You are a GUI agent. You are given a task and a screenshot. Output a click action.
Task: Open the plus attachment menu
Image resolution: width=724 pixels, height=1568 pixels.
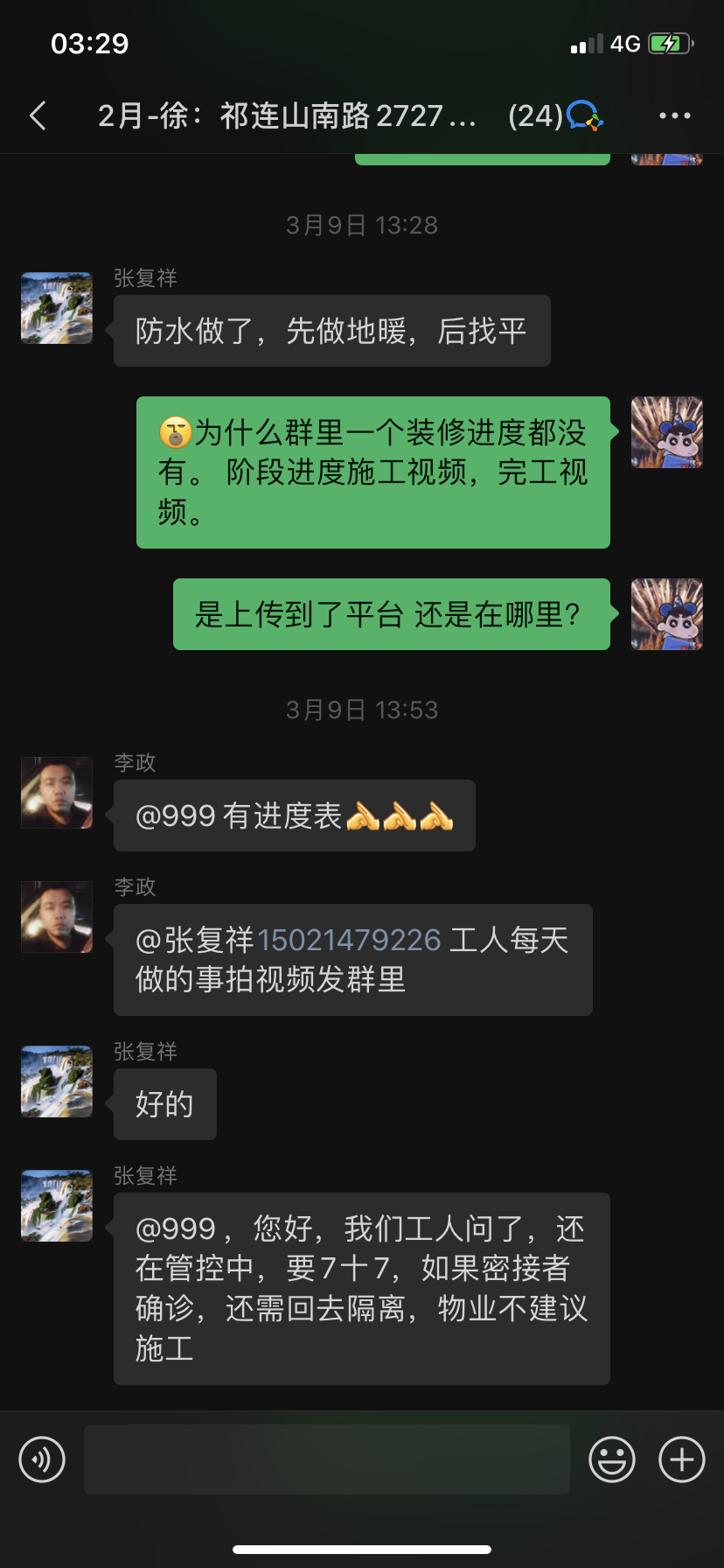coord(682,1459)
